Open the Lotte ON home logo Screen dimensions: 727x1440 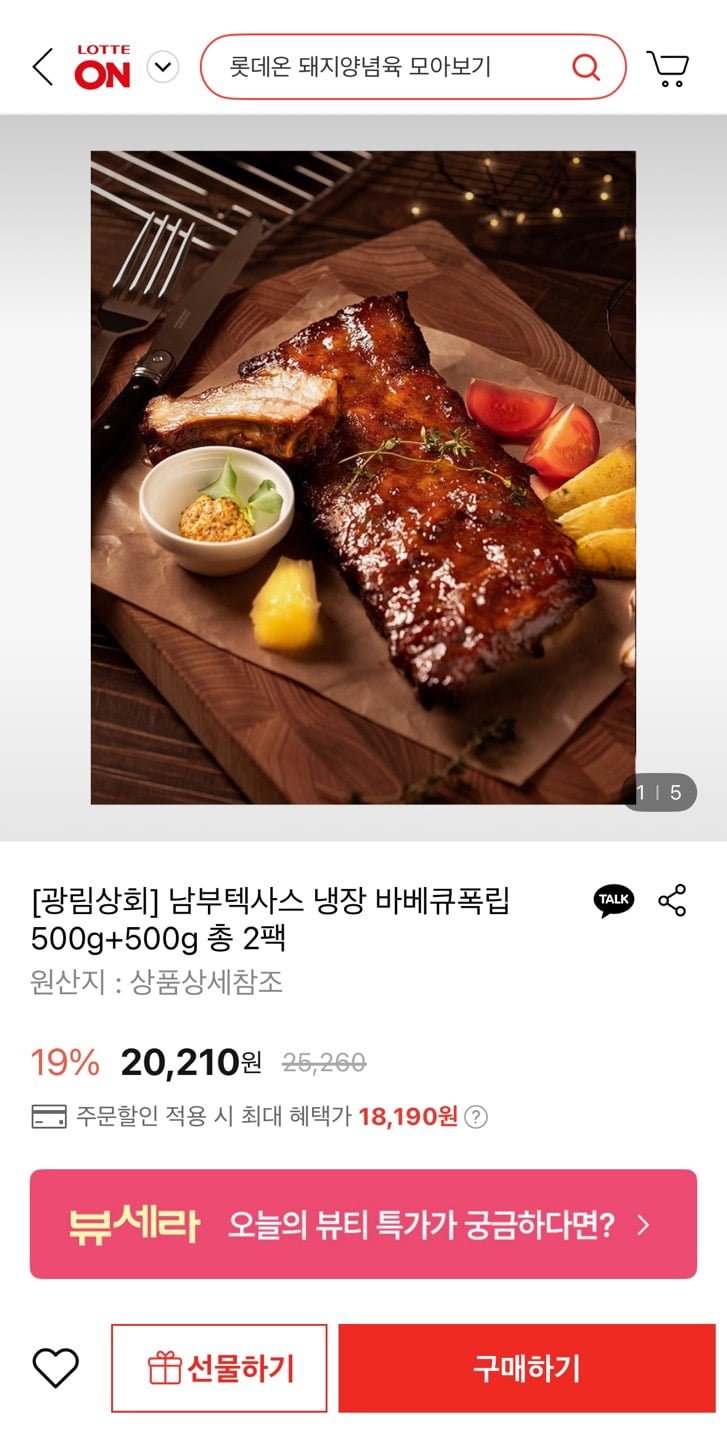pos(102,68)
